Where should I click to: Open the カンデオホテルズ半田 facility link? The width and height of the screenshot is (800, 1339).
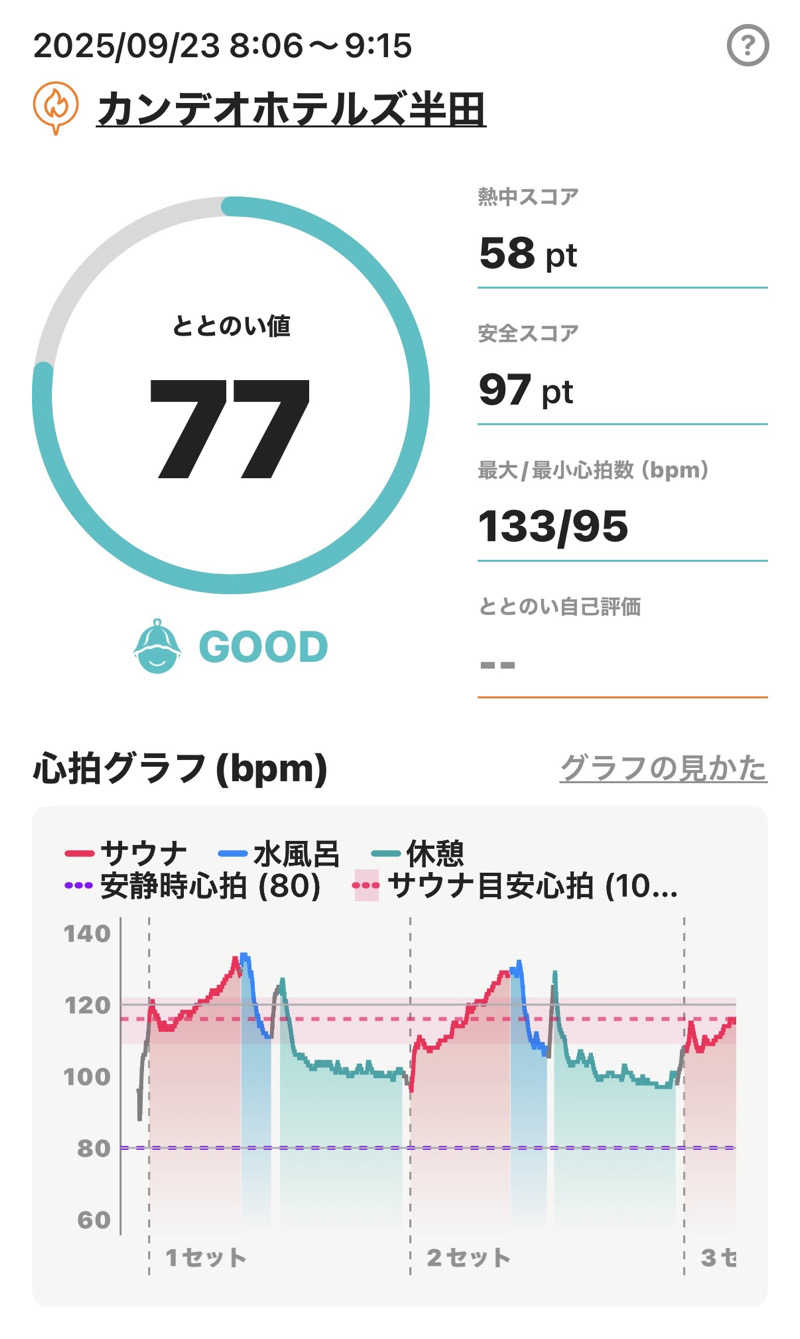pyautogui.click(x=291, y=108)
